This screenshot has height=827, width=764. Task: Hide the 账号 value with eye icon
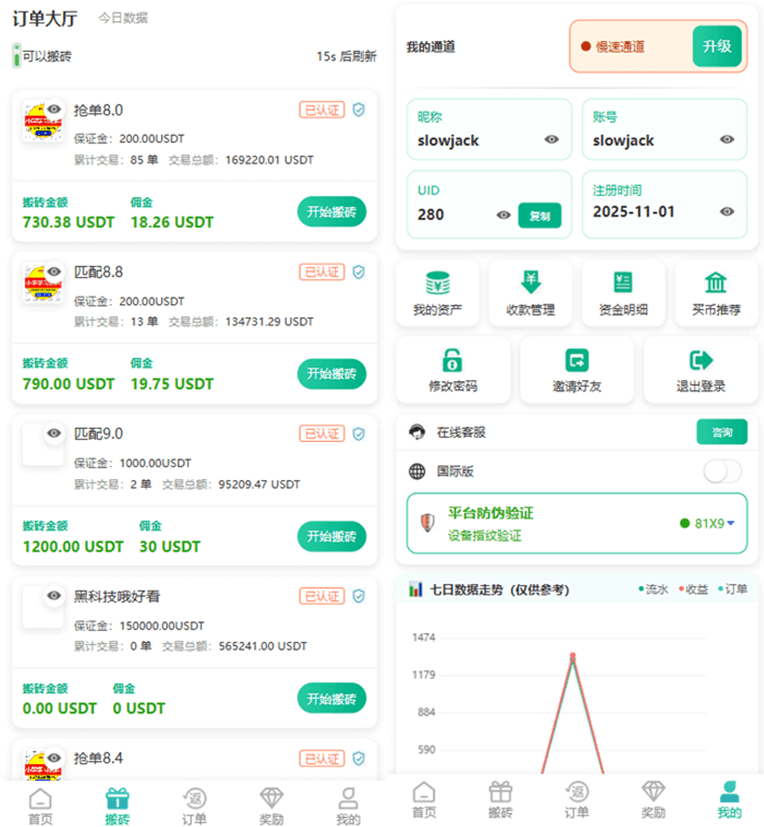tap(727, 140)
